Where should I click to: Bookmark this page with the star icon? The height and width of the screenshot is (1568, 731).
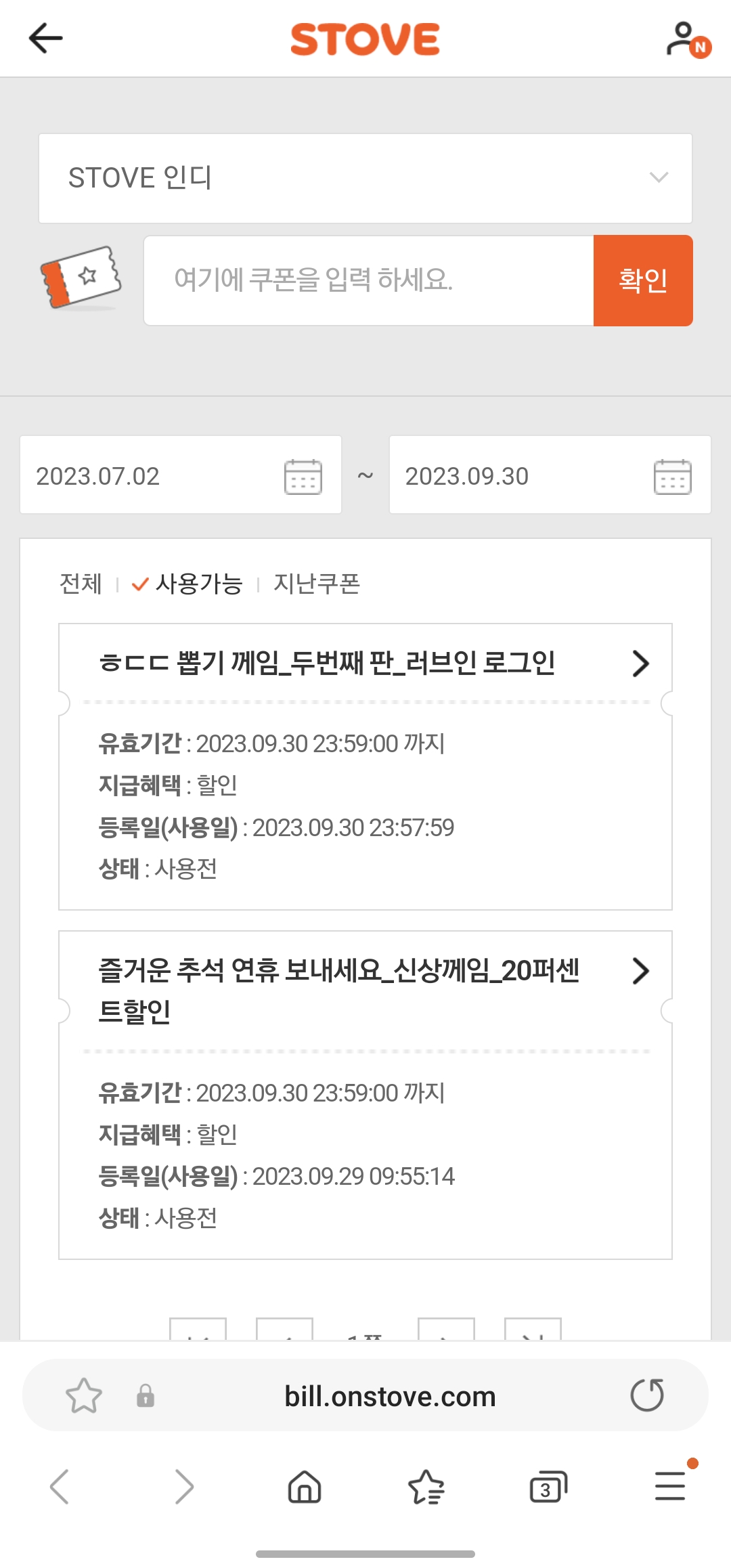tap(84, 1396)
